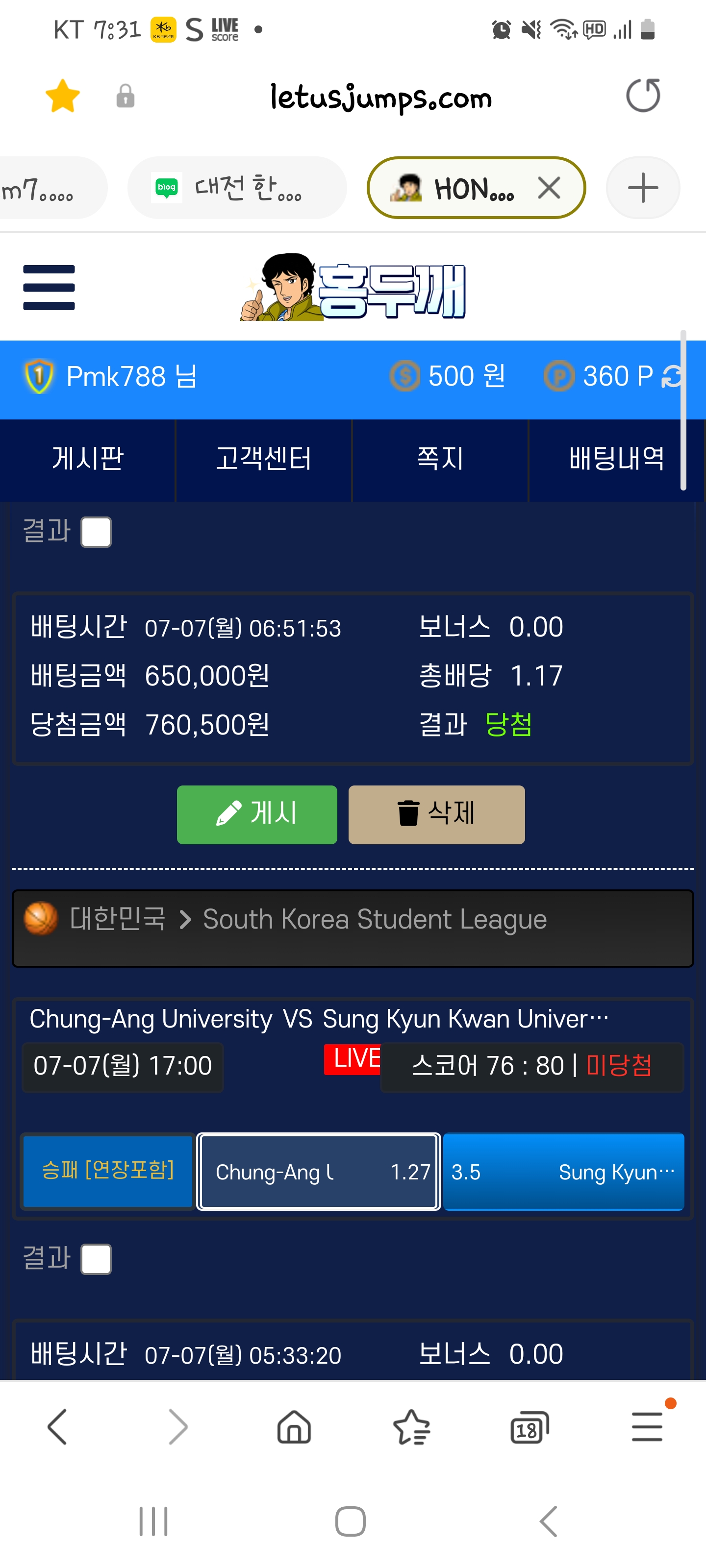The height and width of the screenshot is (1568, 706).
Task: Go to 고객센터
Action: [264, 459]
